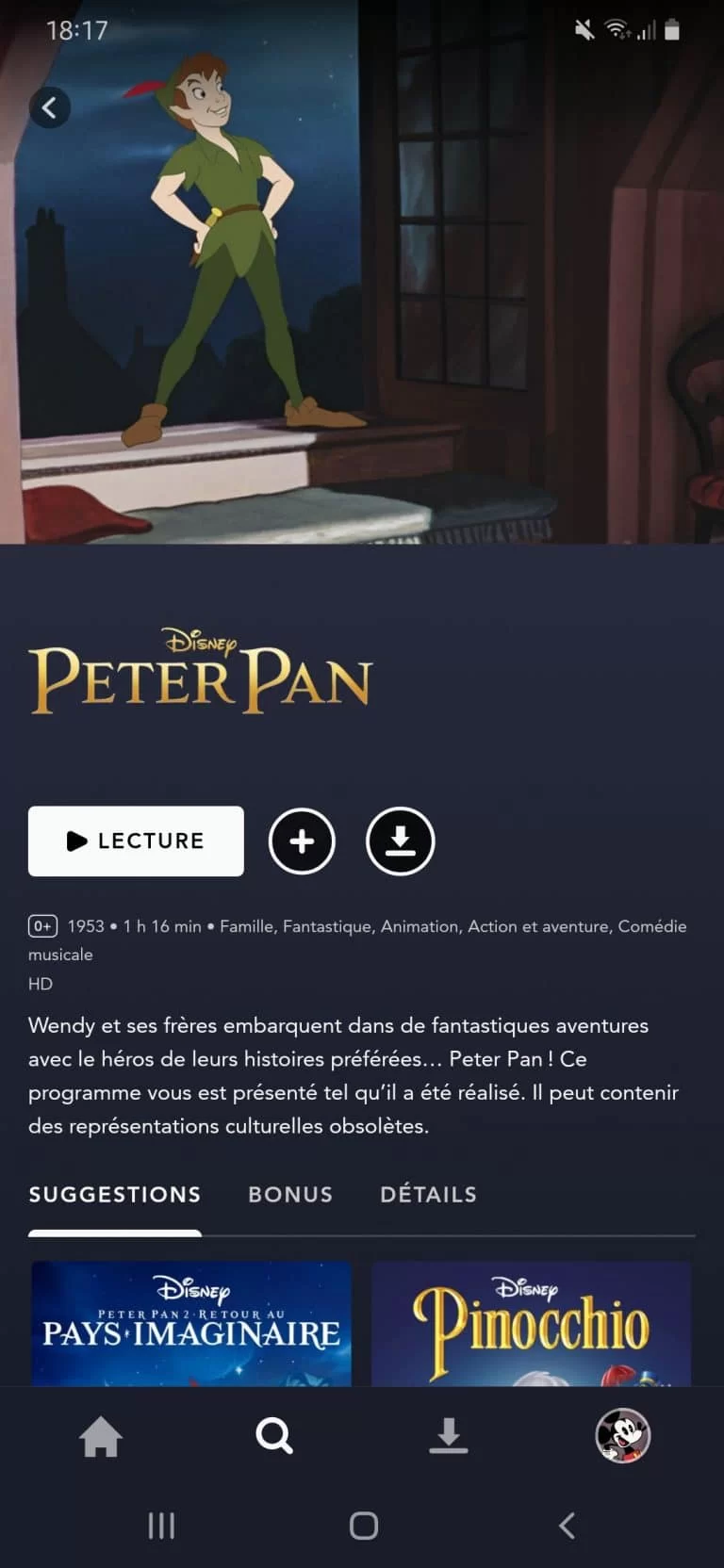Screen dimensions: 724x1568
Task: Open Peter Pan 2 Retour au Pays Imaginaire
Action: click(191, 1324)
